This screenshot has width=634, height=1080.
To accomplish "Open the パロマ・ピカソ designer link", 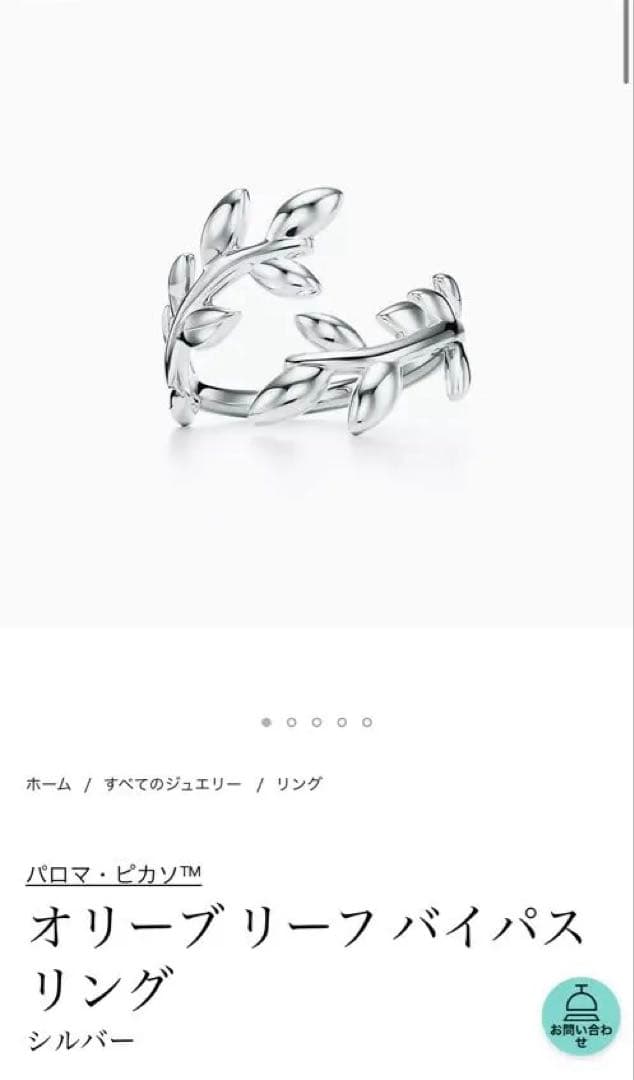I will (x=113, y=873).
